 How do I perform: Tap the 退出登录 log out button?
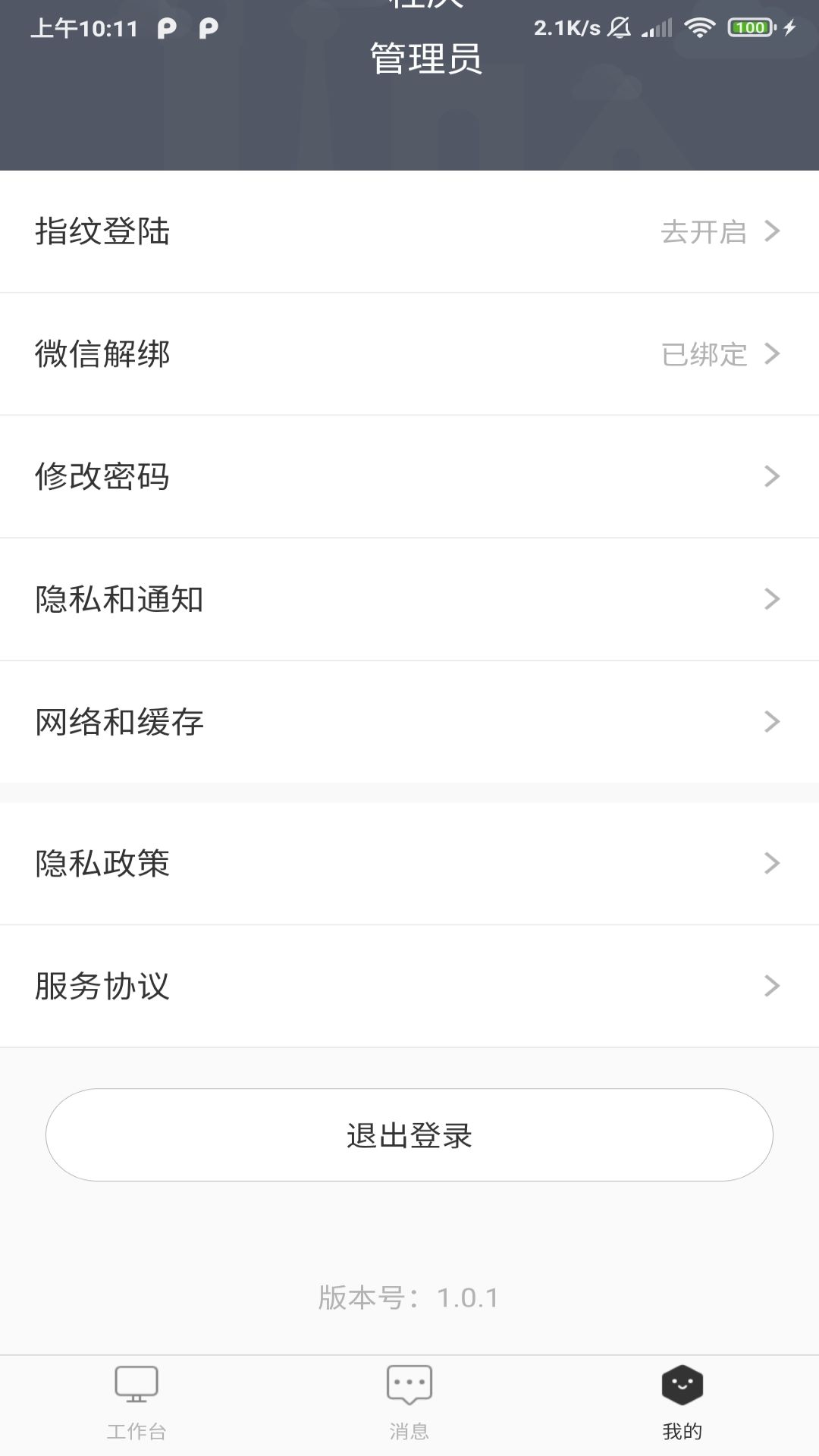point(409,1135)
